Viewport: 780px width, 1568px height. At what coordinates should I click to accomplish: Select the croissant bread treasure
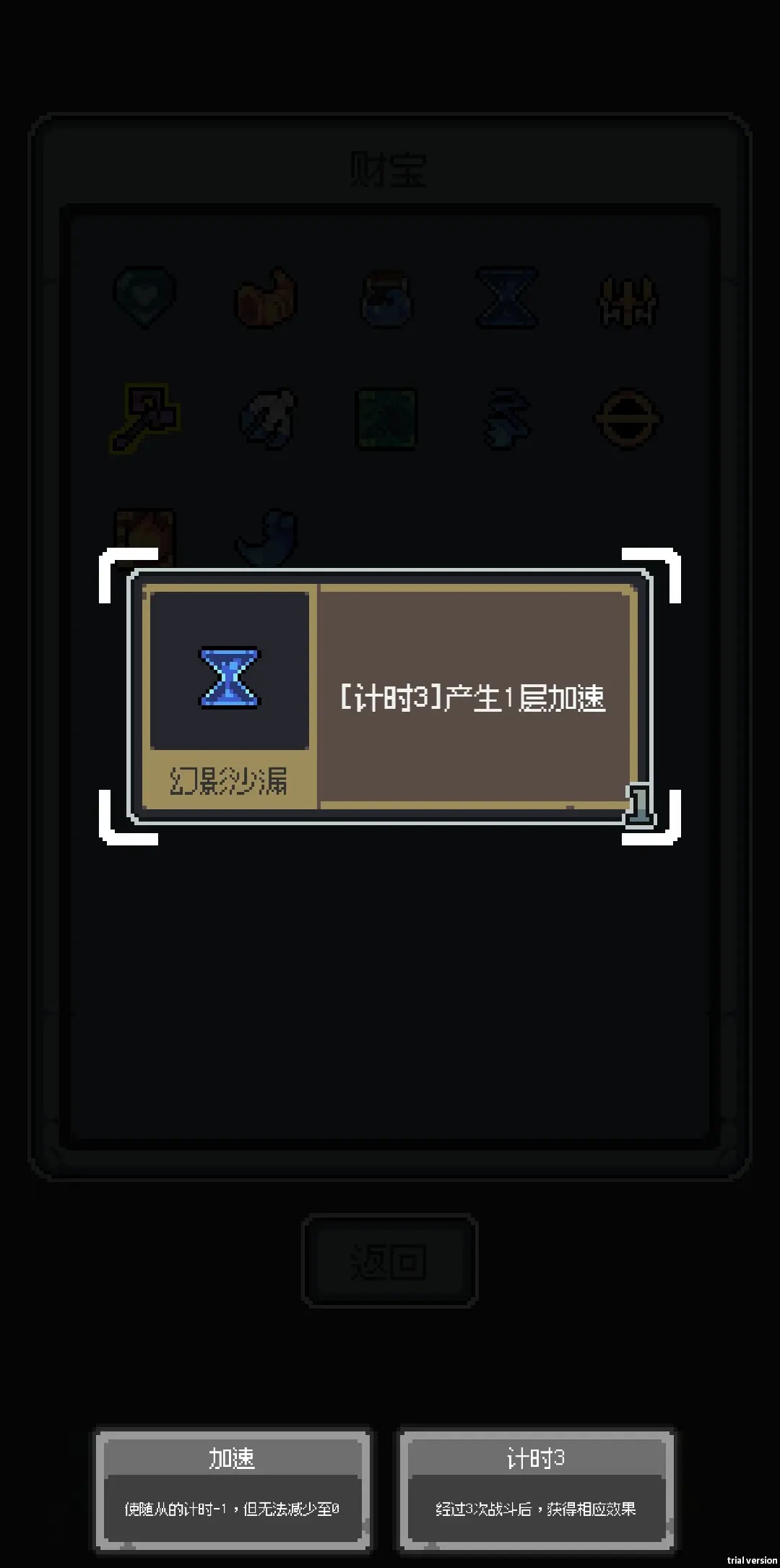pos(266,298)
